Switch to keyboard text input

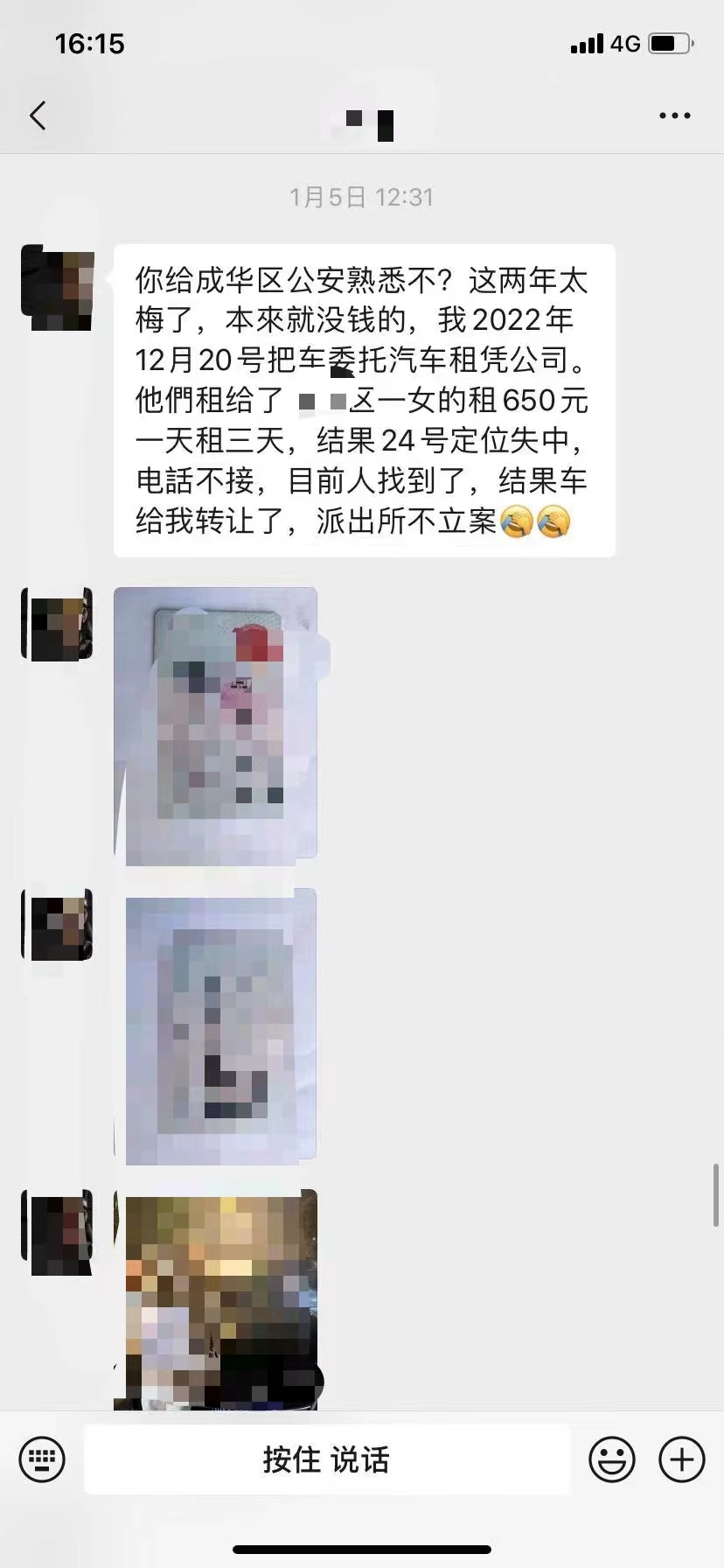point(42,1459)
